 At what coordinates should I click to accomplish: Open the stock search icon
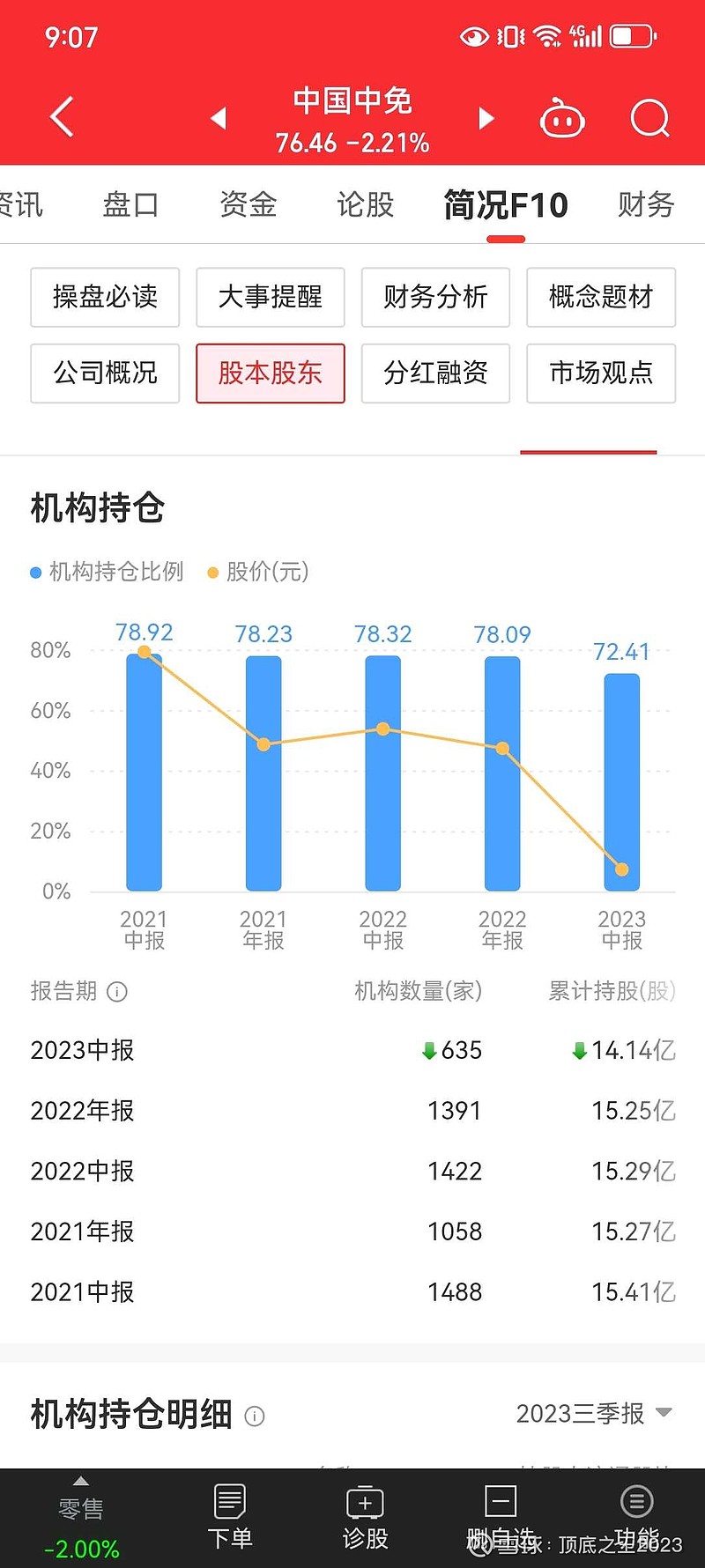pos(650,118)
